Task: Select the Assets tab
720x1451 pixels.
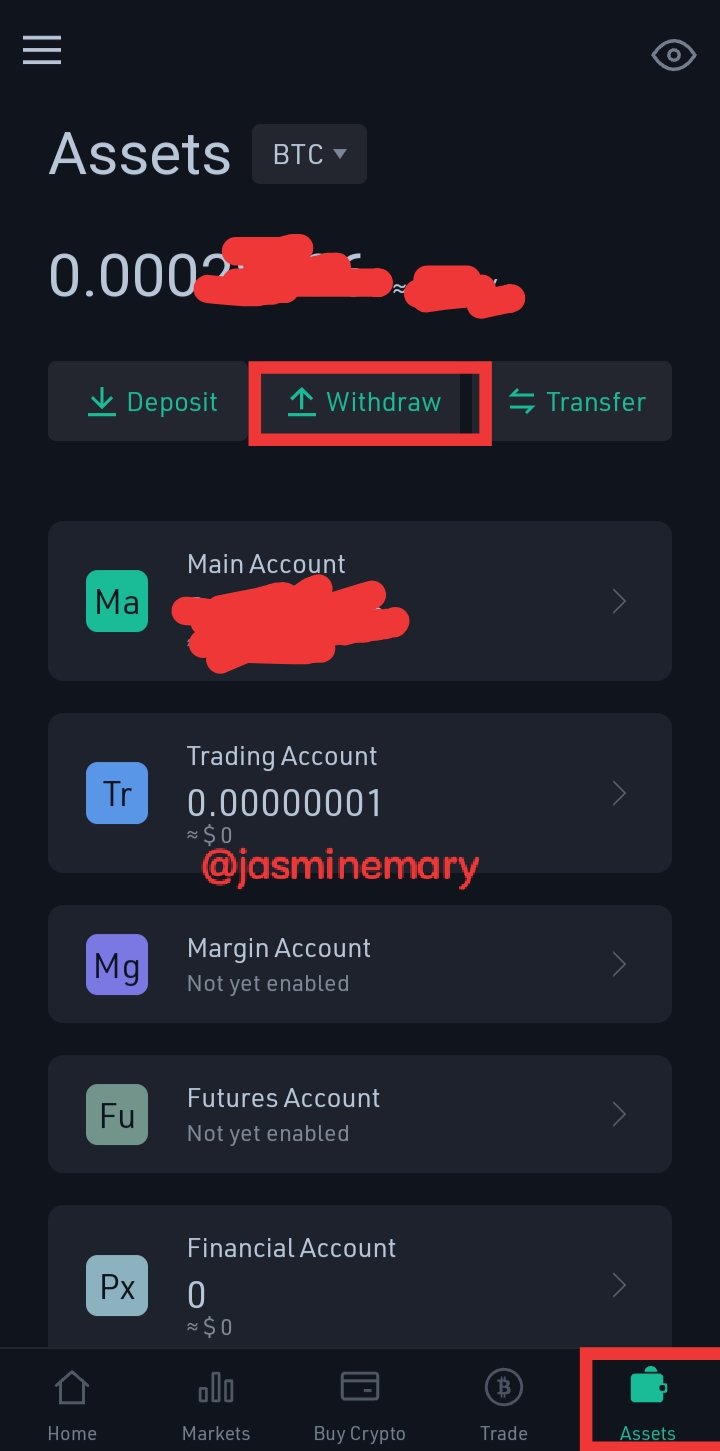Action: point(648,1405)
